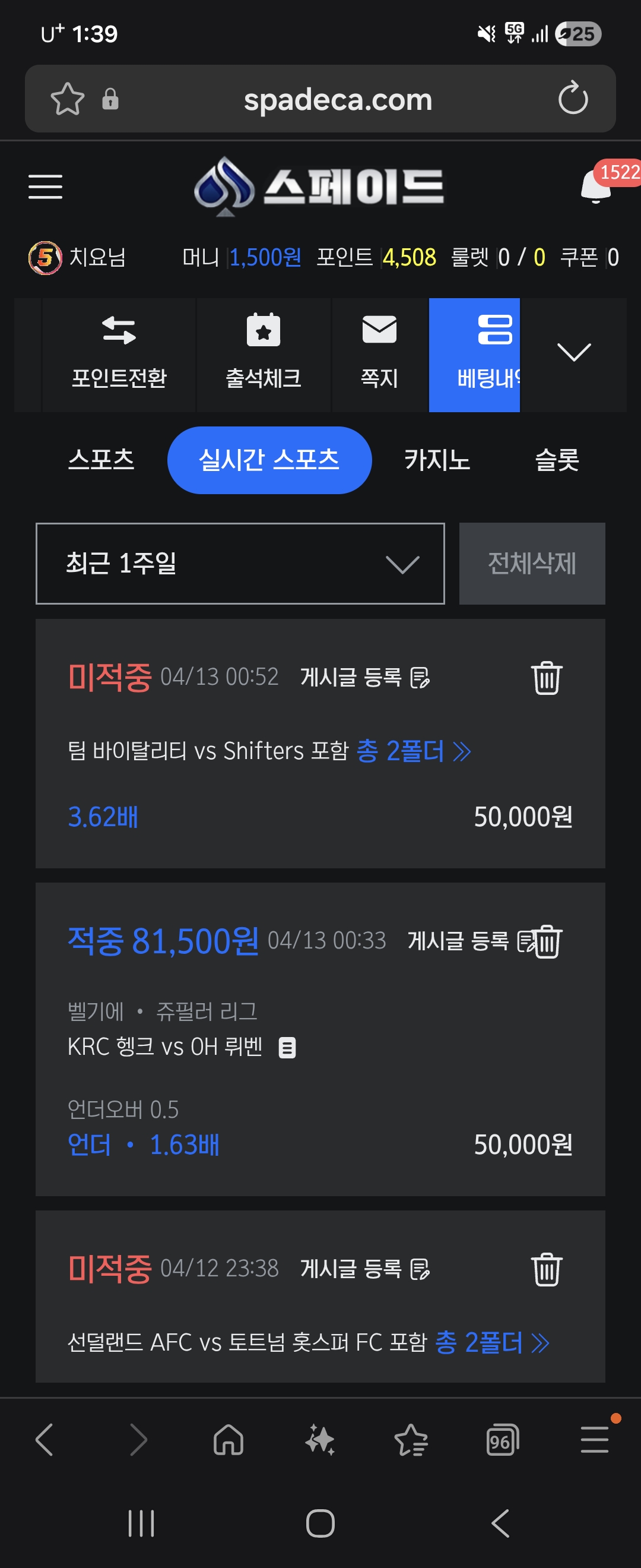Open match details icon for KRC 헹크
The height and width of the screenshot is (1568, 641).
(x=287, y=1048)
